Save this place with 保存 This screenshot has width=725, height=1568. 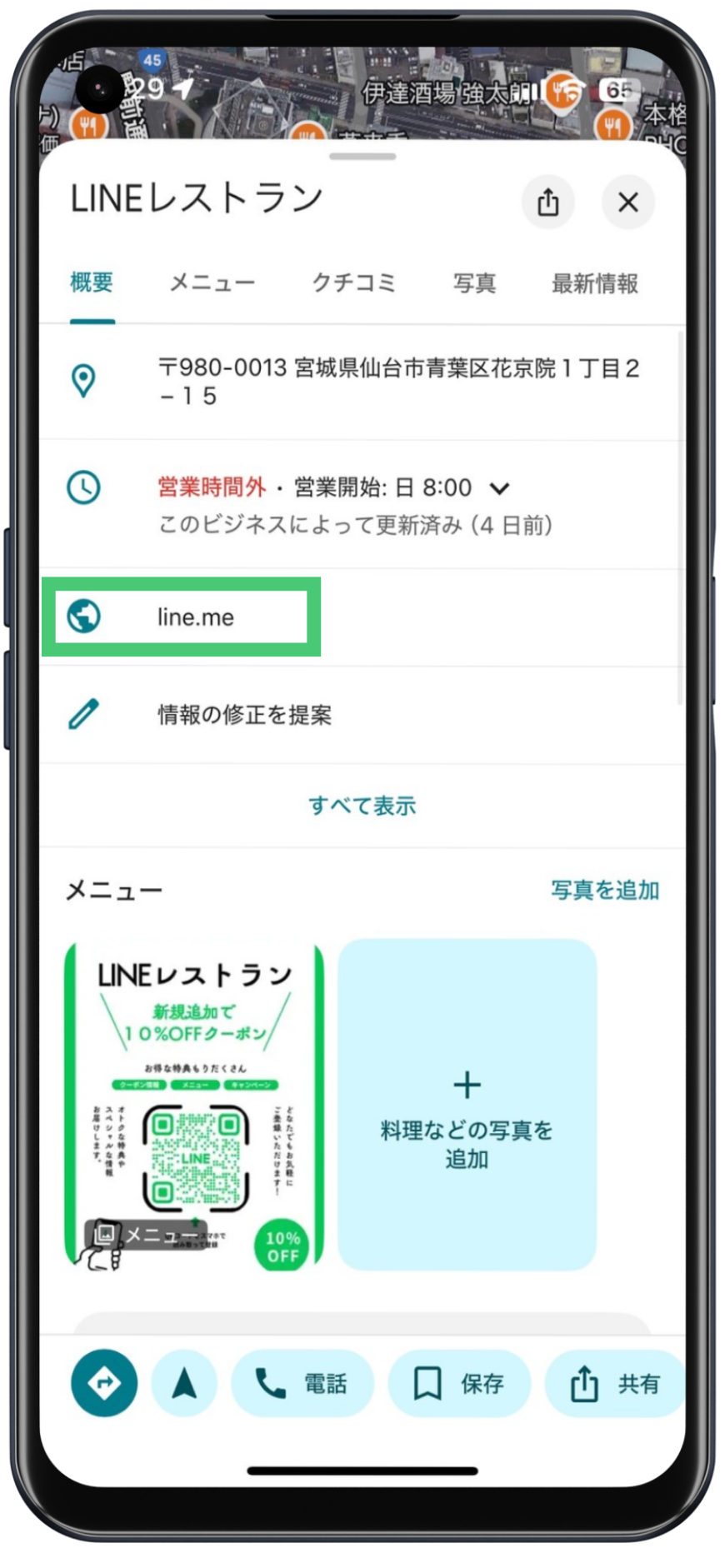tap(459, 1384)
